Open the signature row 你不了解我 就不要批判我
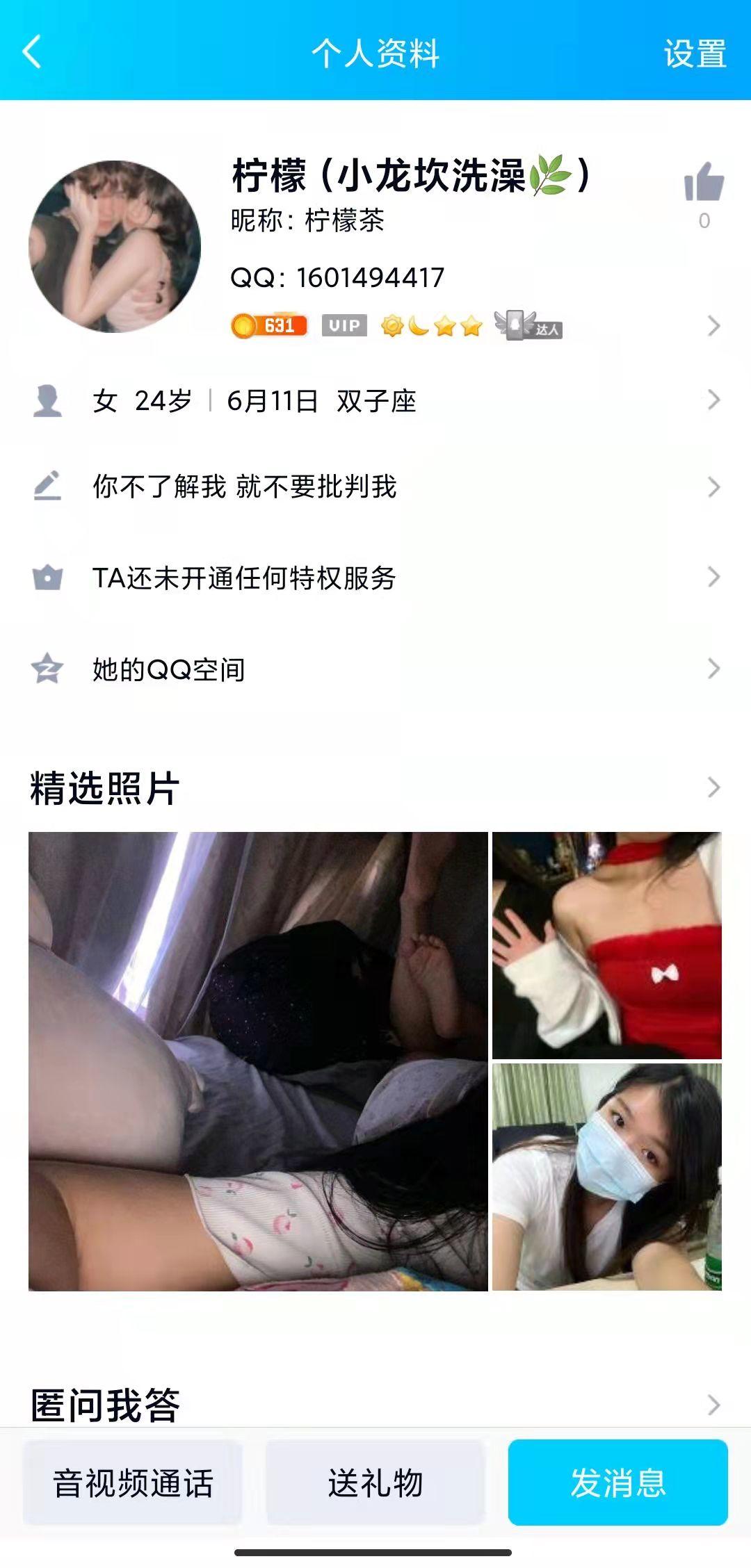The width and height of the screenshot is (751, 1568). point(375,487)
